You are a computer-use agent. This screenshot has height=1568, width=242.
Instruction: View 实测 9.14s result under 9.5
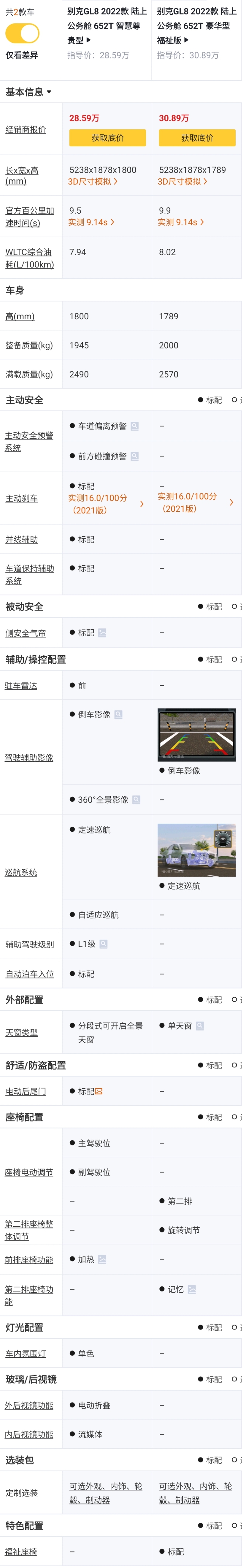[x=91, y=222]
